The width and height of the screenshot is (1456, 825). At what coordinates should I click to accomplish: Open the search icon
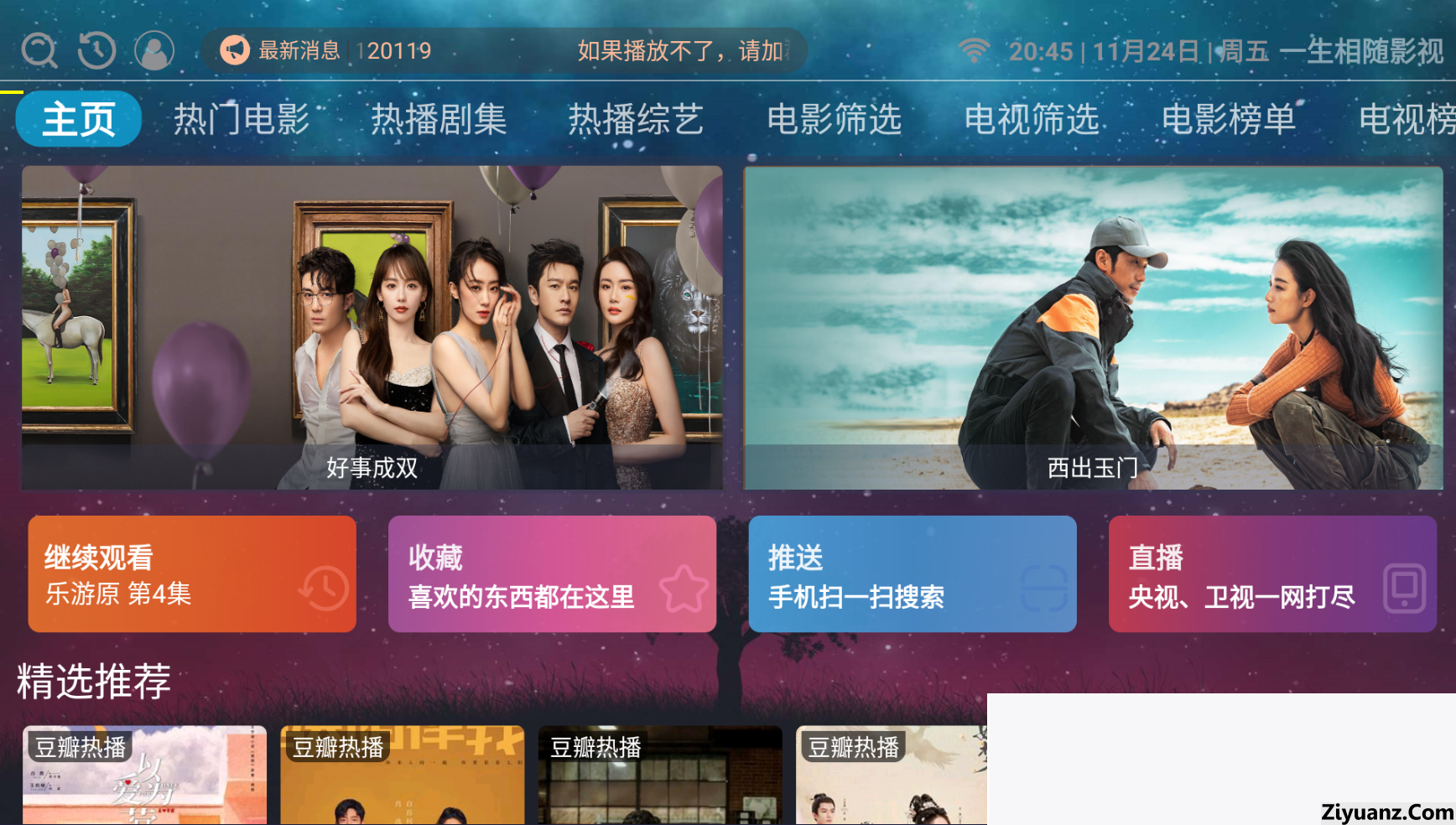39,50
